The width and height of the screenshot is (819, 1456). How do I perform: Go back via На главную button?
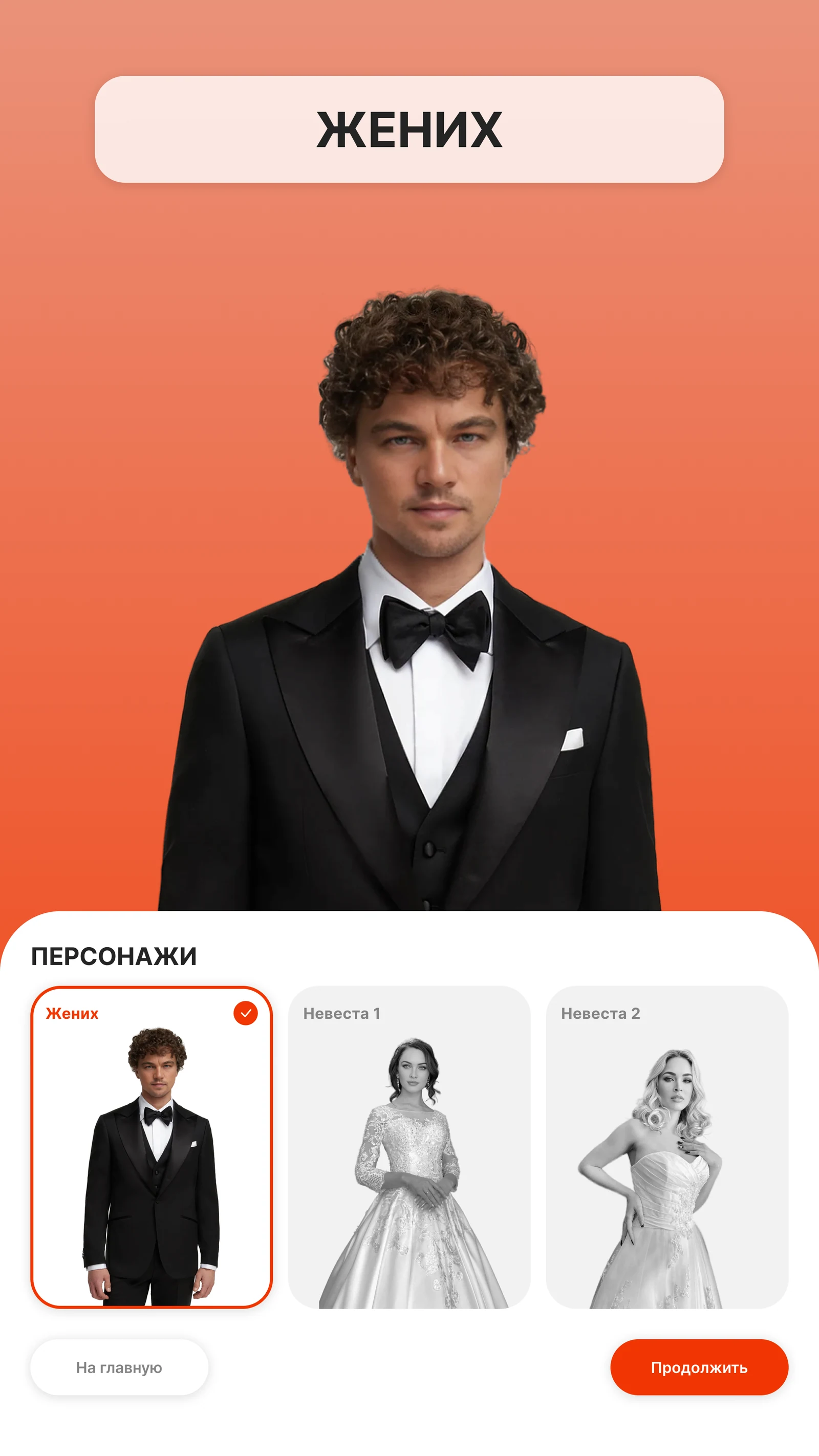(119, 1367)
